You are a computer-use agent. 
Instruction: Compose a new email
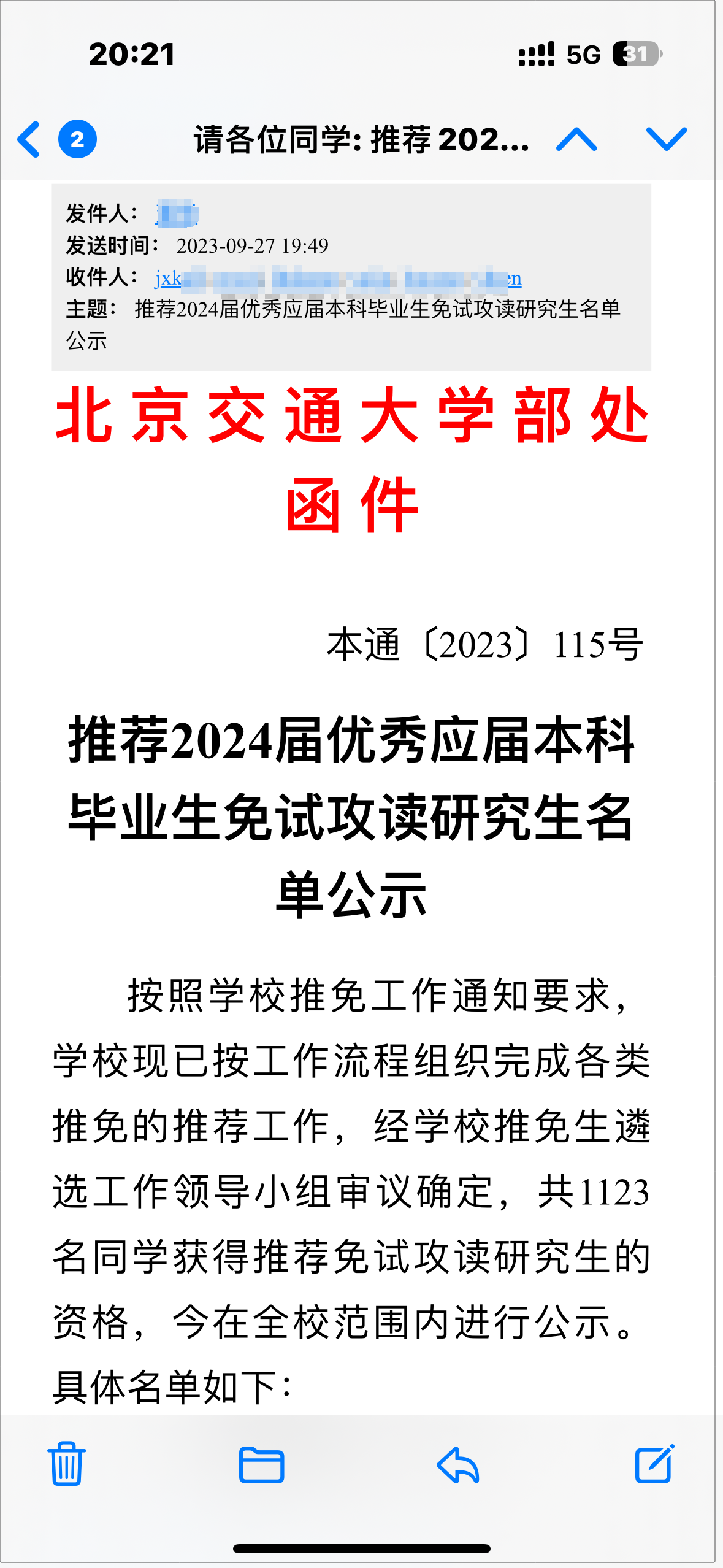click(x=654, y=1464)
